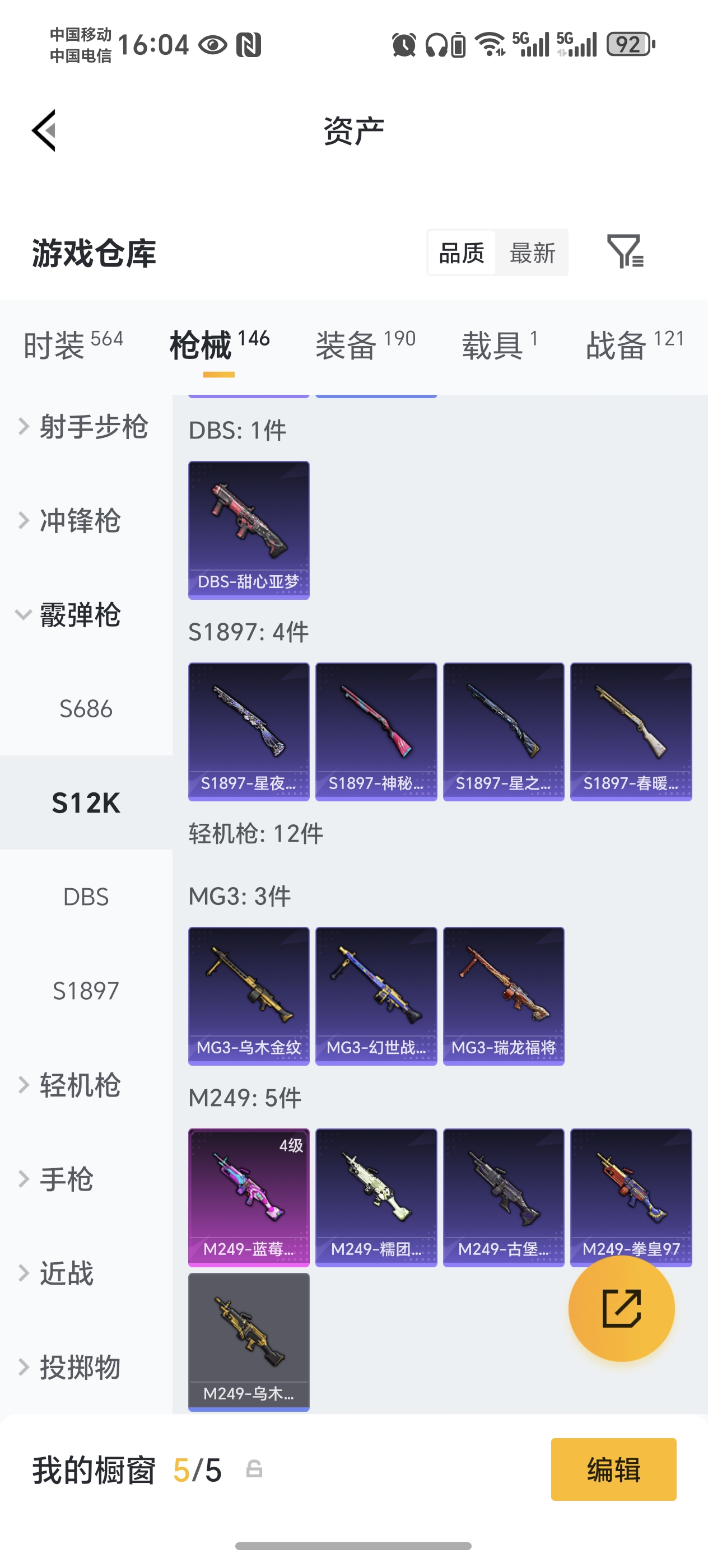Switch to the 战备 tab
This screenshot has width=708, height=1568.
[x=634, y=345]
